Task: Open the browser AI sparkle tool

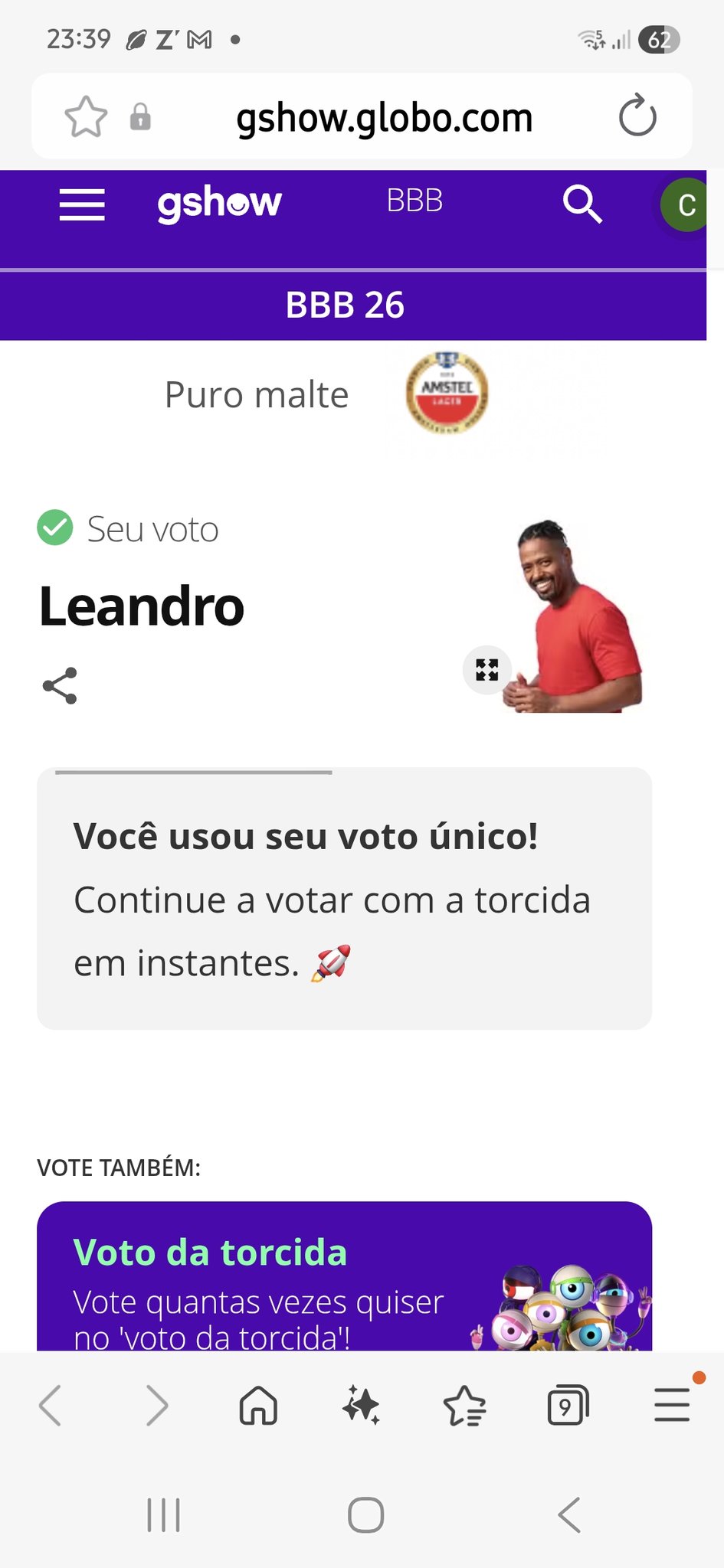Action: [362, 1406]
